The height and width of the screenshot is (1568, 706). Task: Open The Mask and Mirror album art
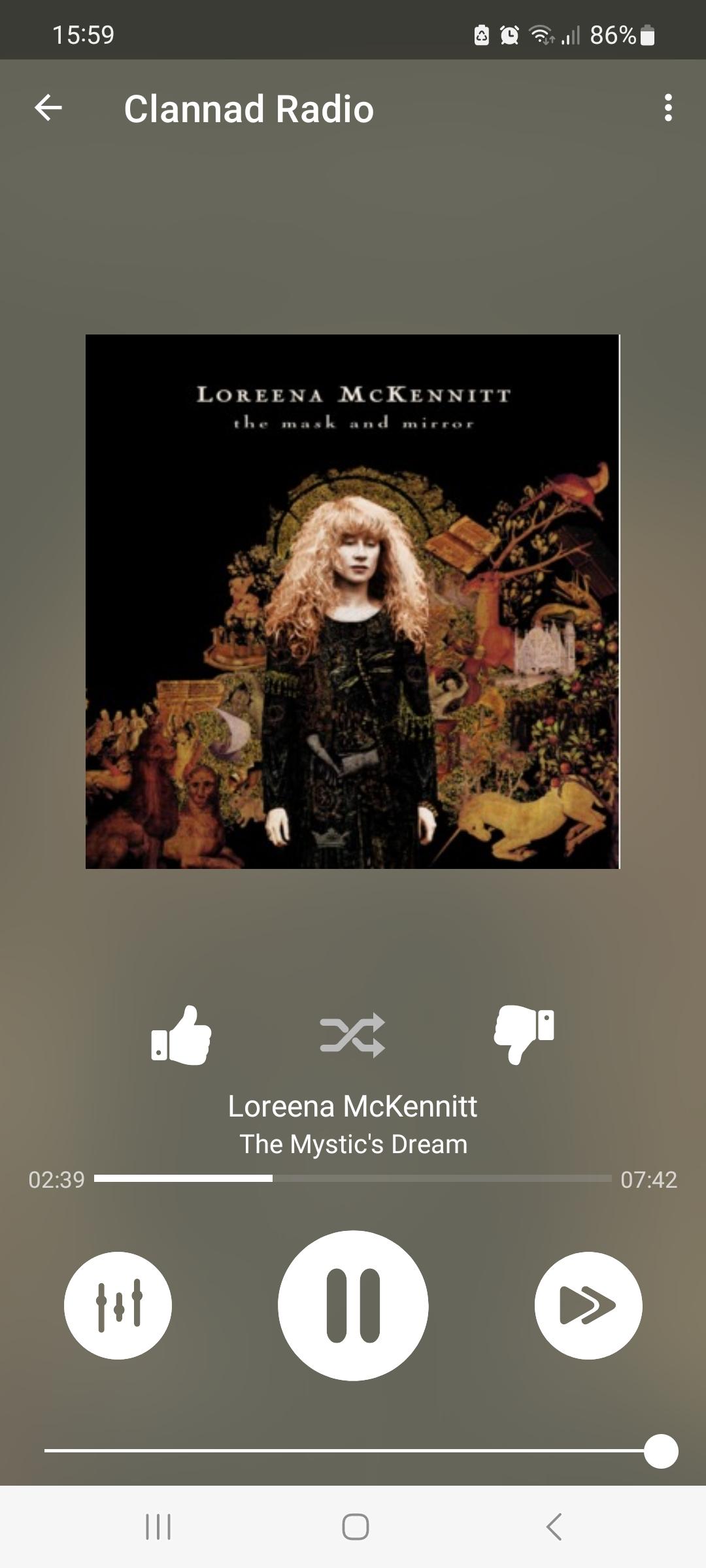tap(353, 601)
